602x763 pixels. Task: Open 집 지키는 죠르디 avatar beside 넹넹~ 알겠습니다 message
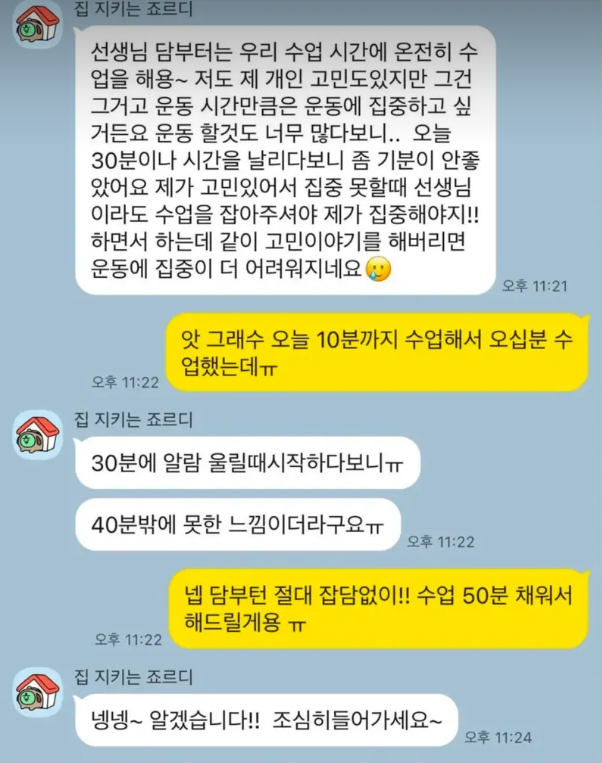coord(37,692)
